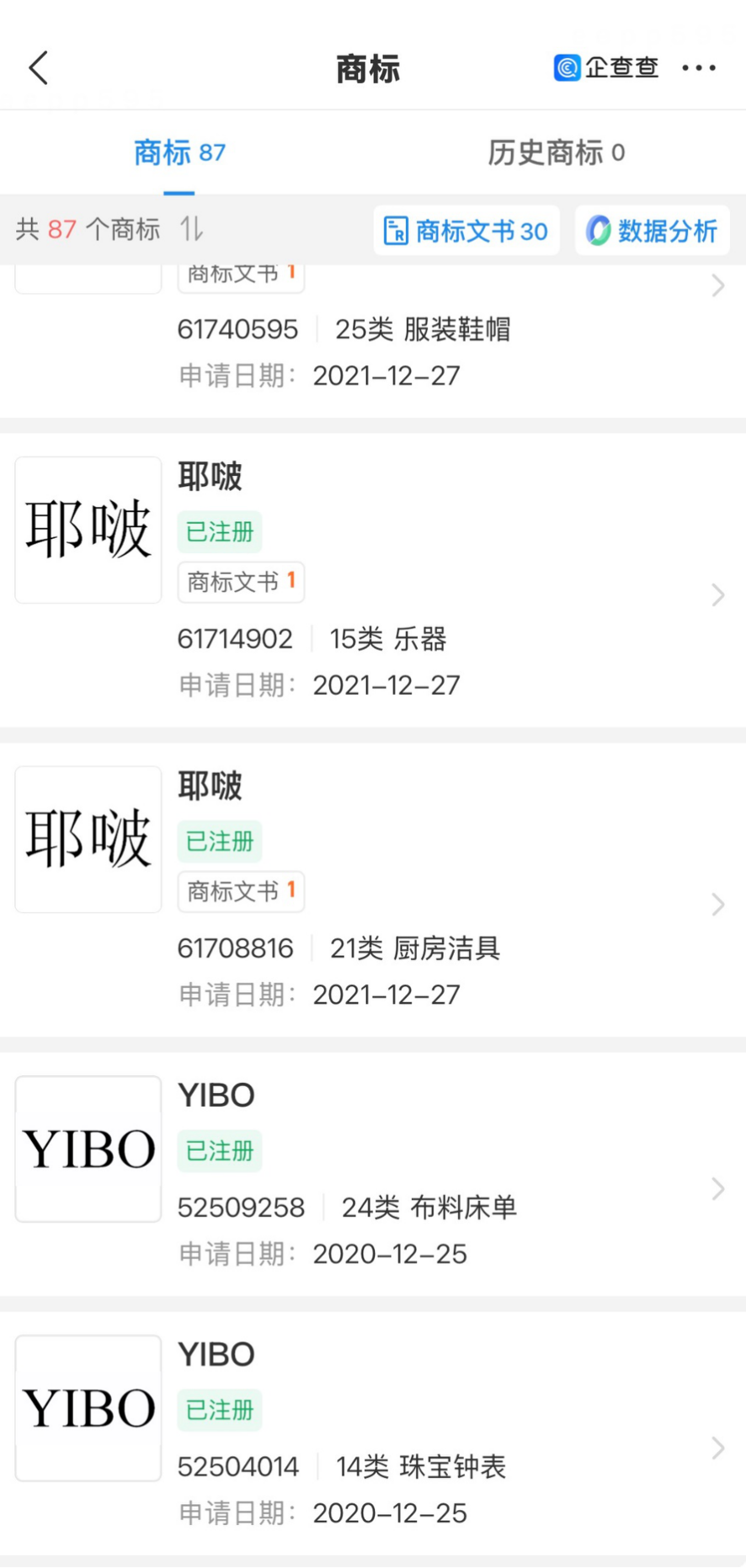This screenshot has height=1568, width=746.
Task: Toggle the sort order icon
Action: [x=192, y=228]
